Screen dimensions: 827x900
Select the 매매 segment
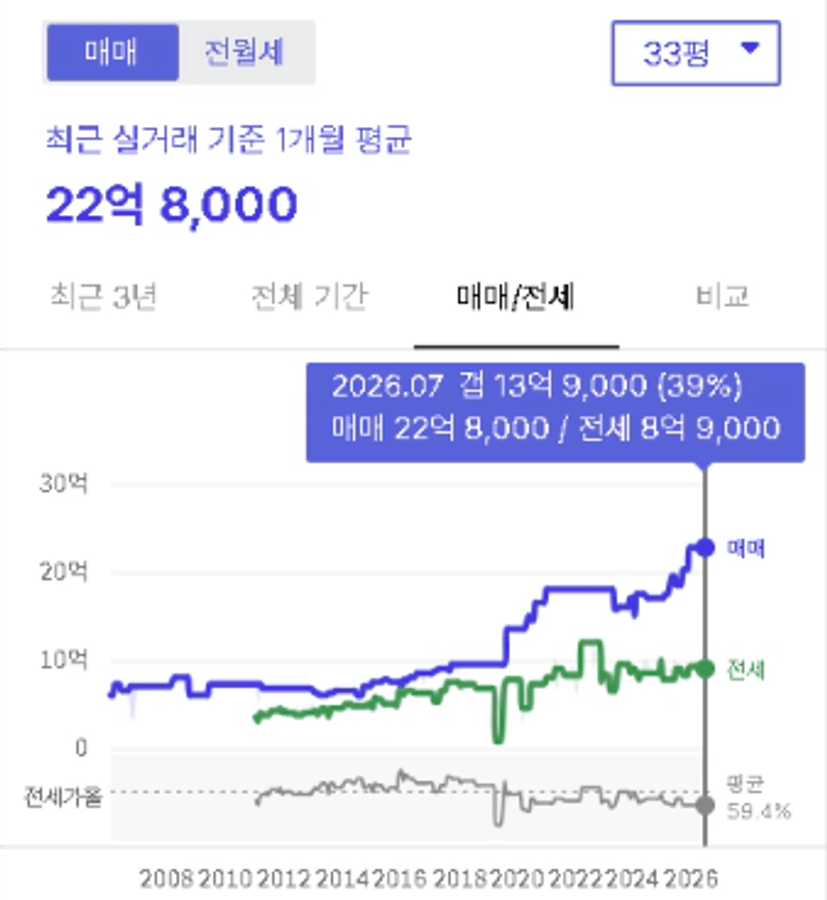pos(112,52)
